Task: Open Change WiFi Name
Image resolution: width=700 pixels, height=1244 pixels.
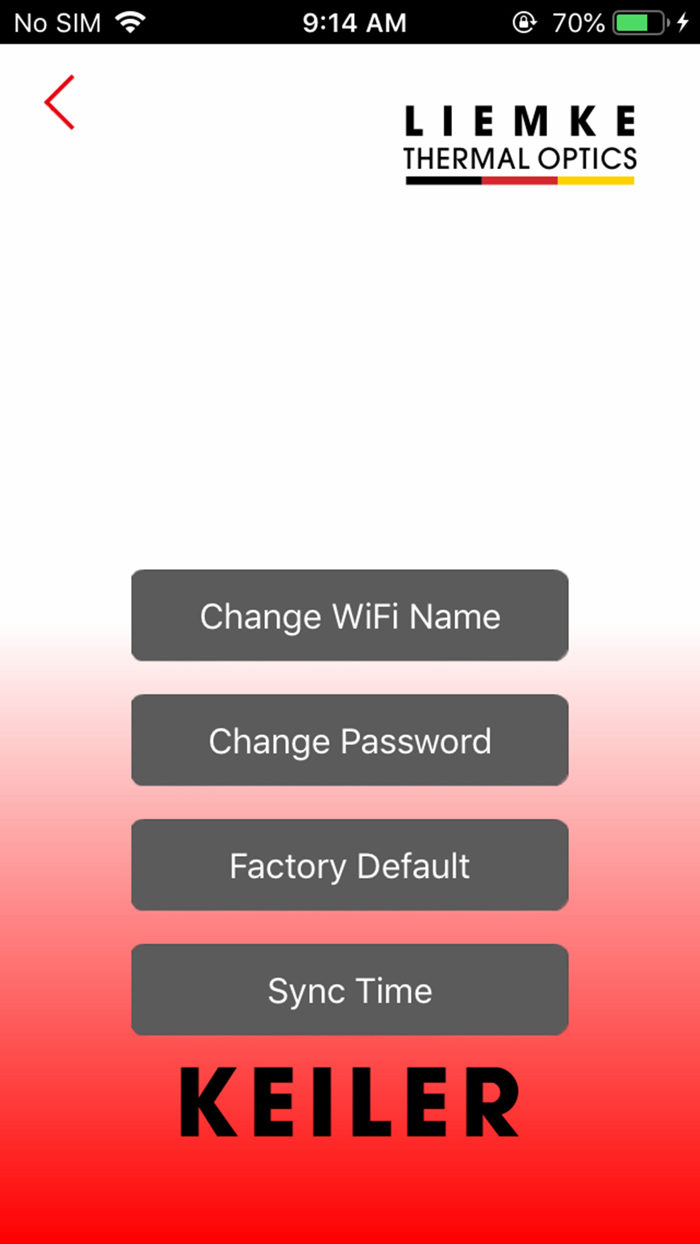Action: (x=350, y=615)
